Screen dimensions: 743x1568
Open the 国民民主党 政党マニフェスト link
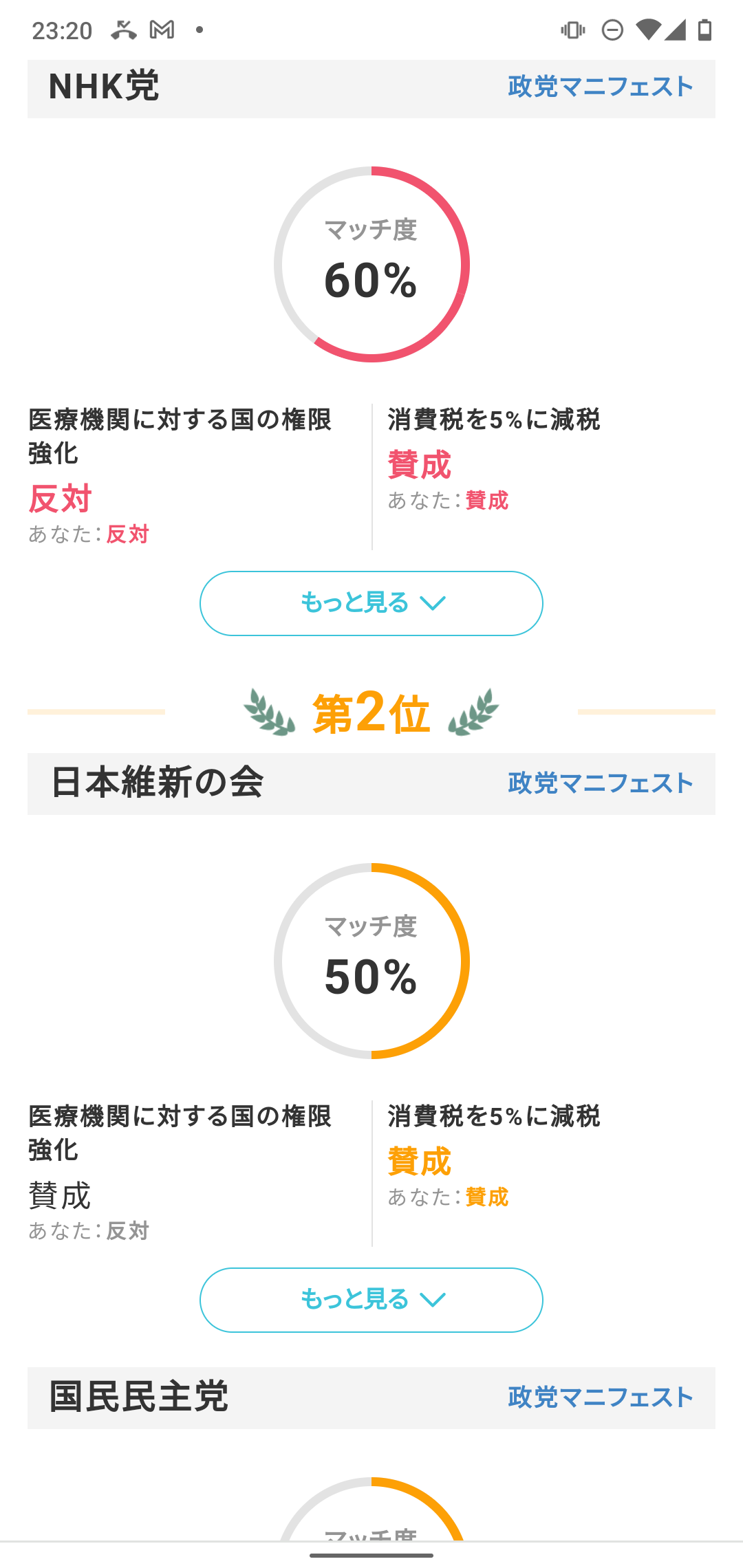point(600,1397)
